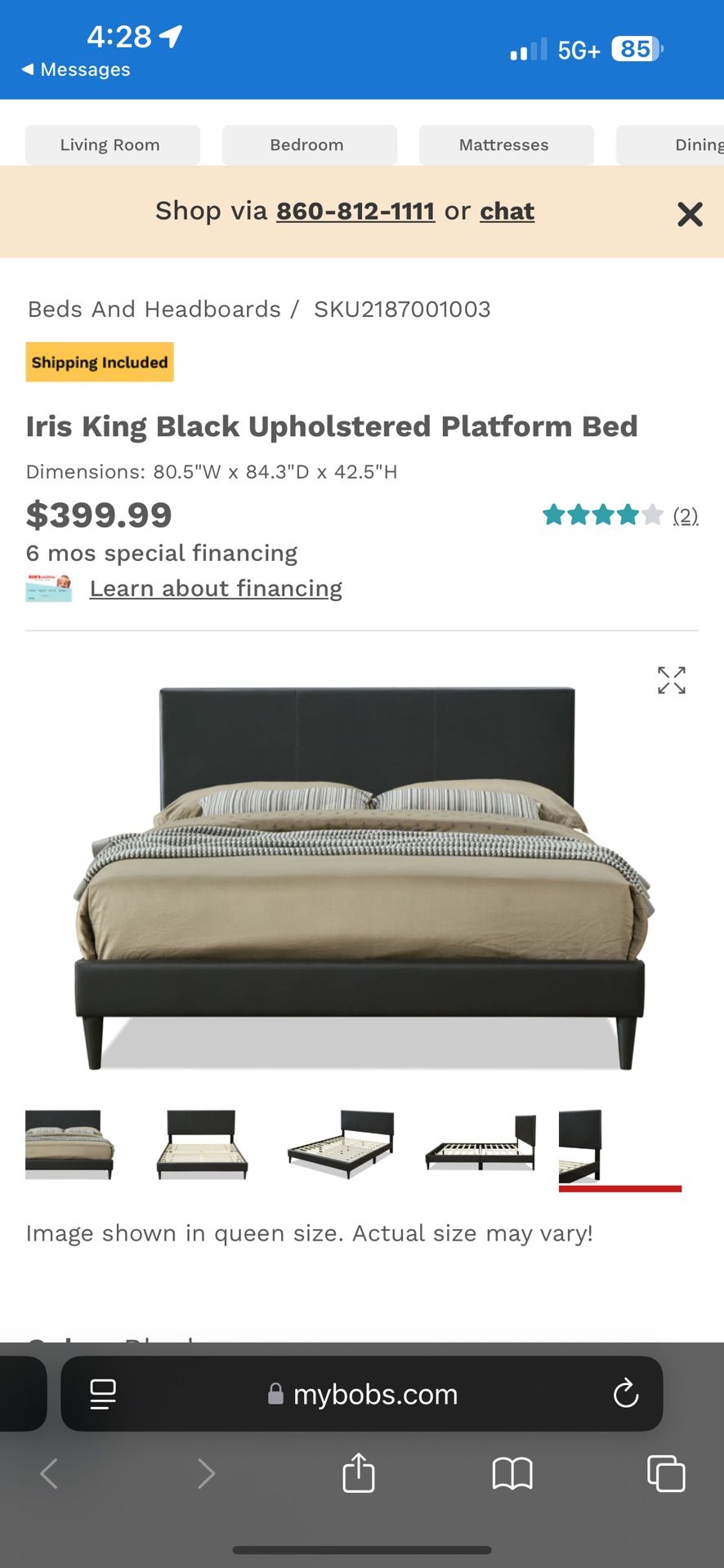Open Learn about financing
The height and width of the screenshot is (1568, 724).
[216, 588]
